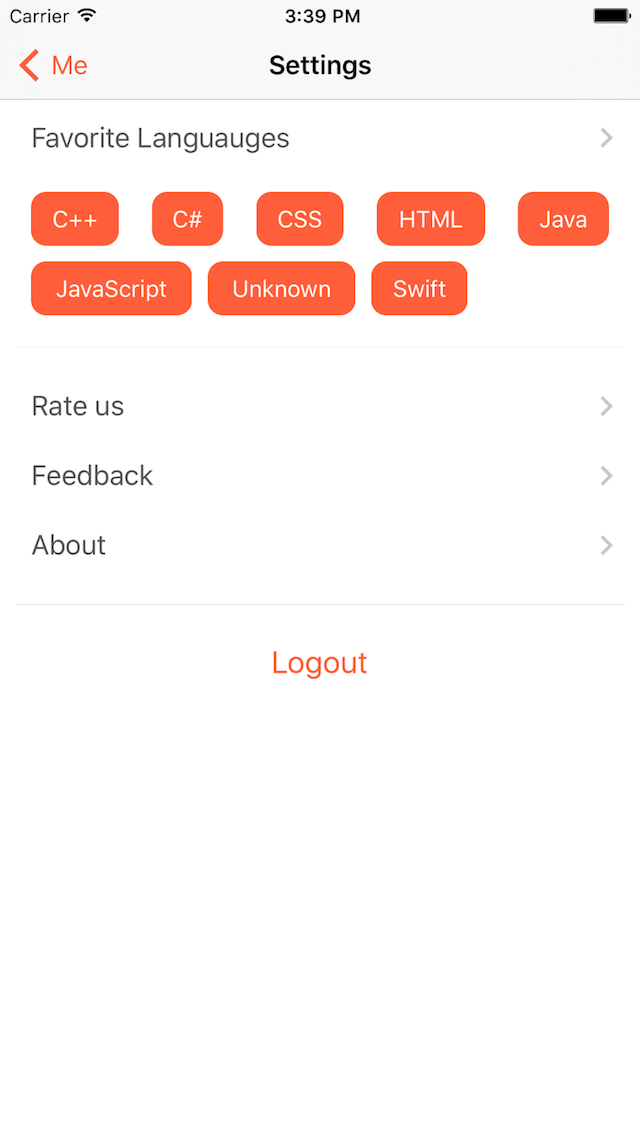Go back to the Me screen
Screen dimensions: 640x1138
pos(54,66)
